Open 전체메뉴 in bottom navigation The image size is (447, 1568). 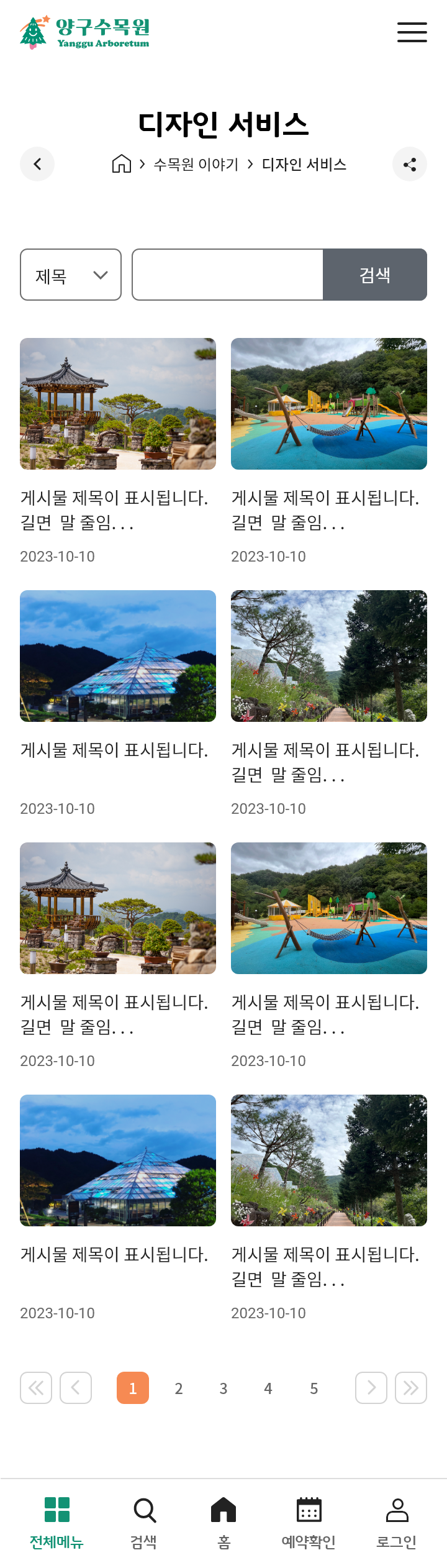click(x=57, y=1523)
